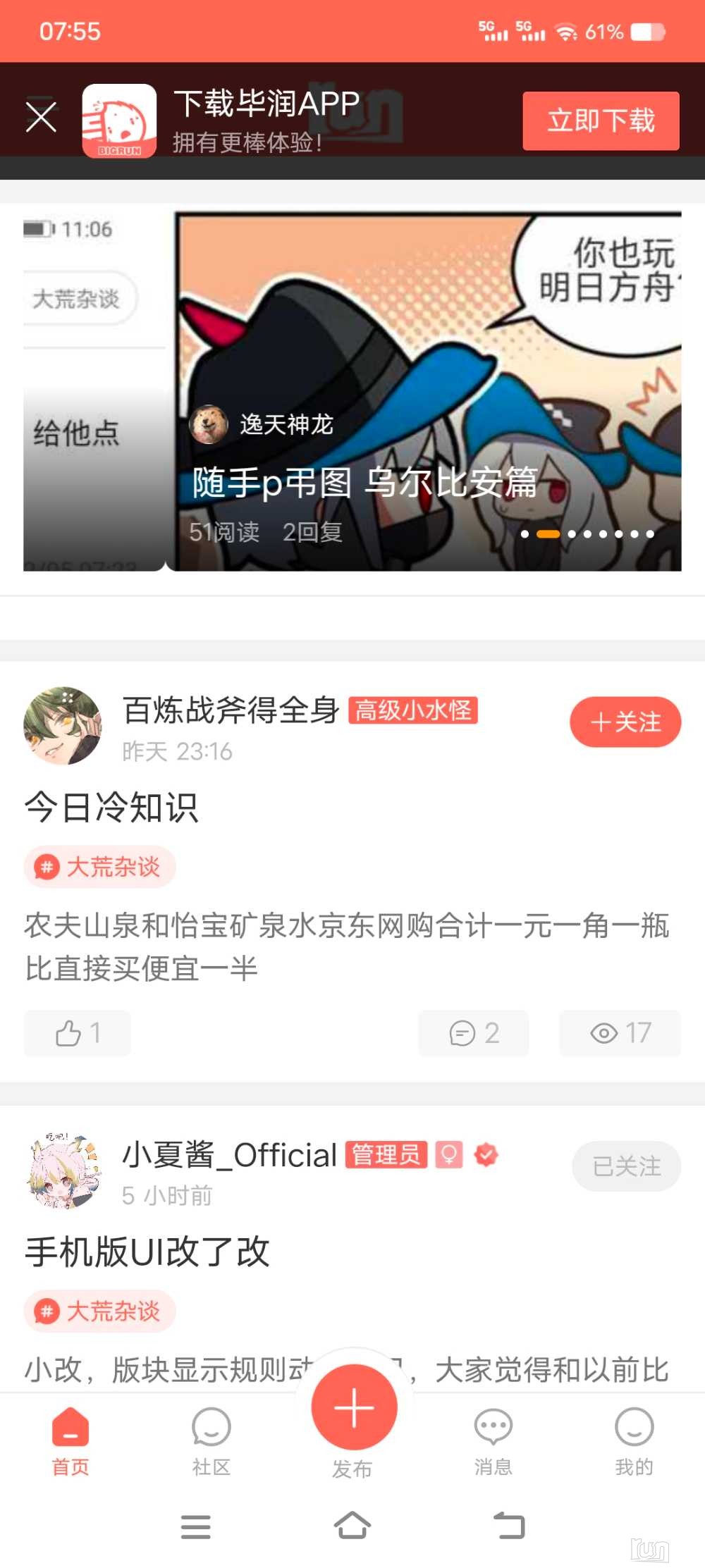Image resolution: width=705 pixels, height=1568 pixels.
Task: Unfollow 小夏酱_Official via 已关注
Action: tap(626, 1166)
